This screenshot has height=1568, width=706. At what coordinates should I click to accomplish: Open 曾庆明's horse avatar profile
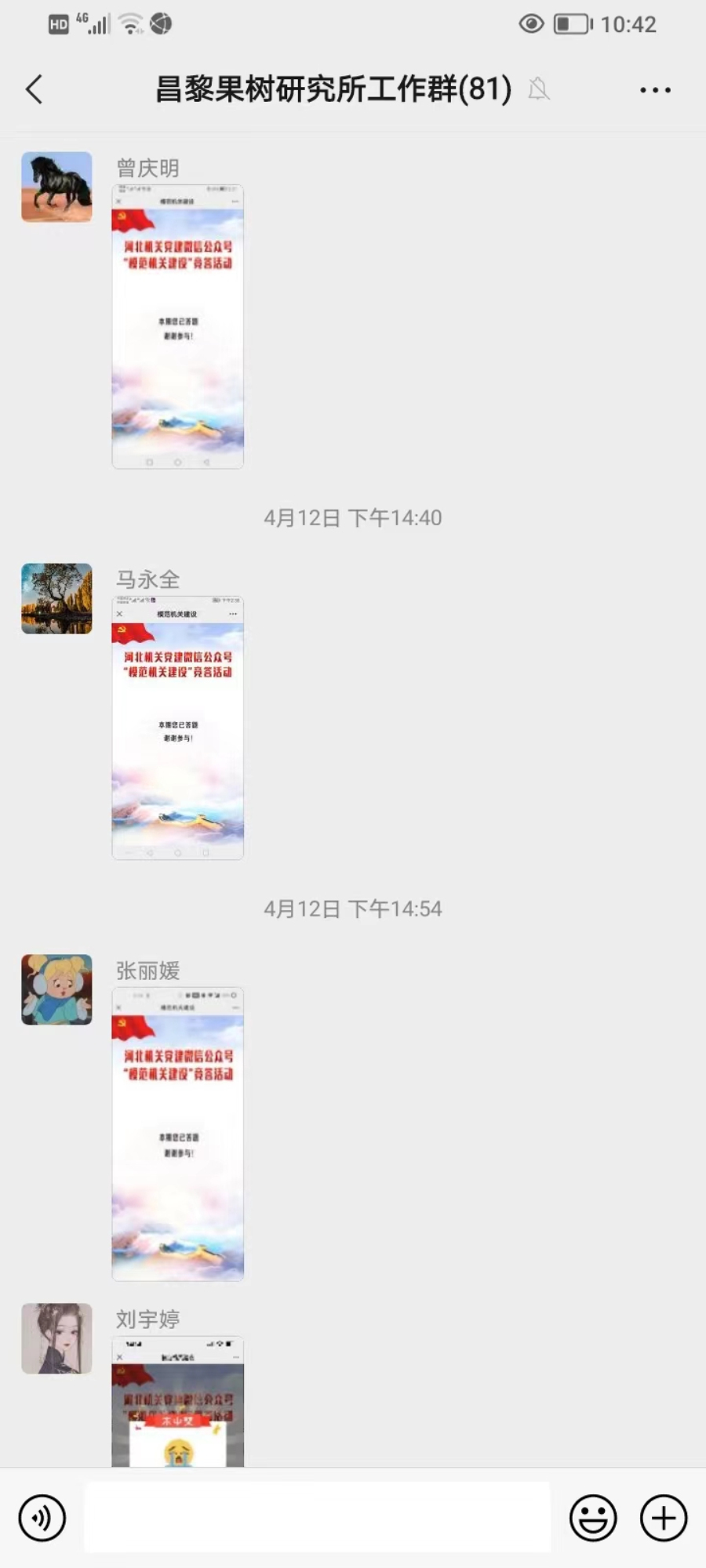point(56,187)
